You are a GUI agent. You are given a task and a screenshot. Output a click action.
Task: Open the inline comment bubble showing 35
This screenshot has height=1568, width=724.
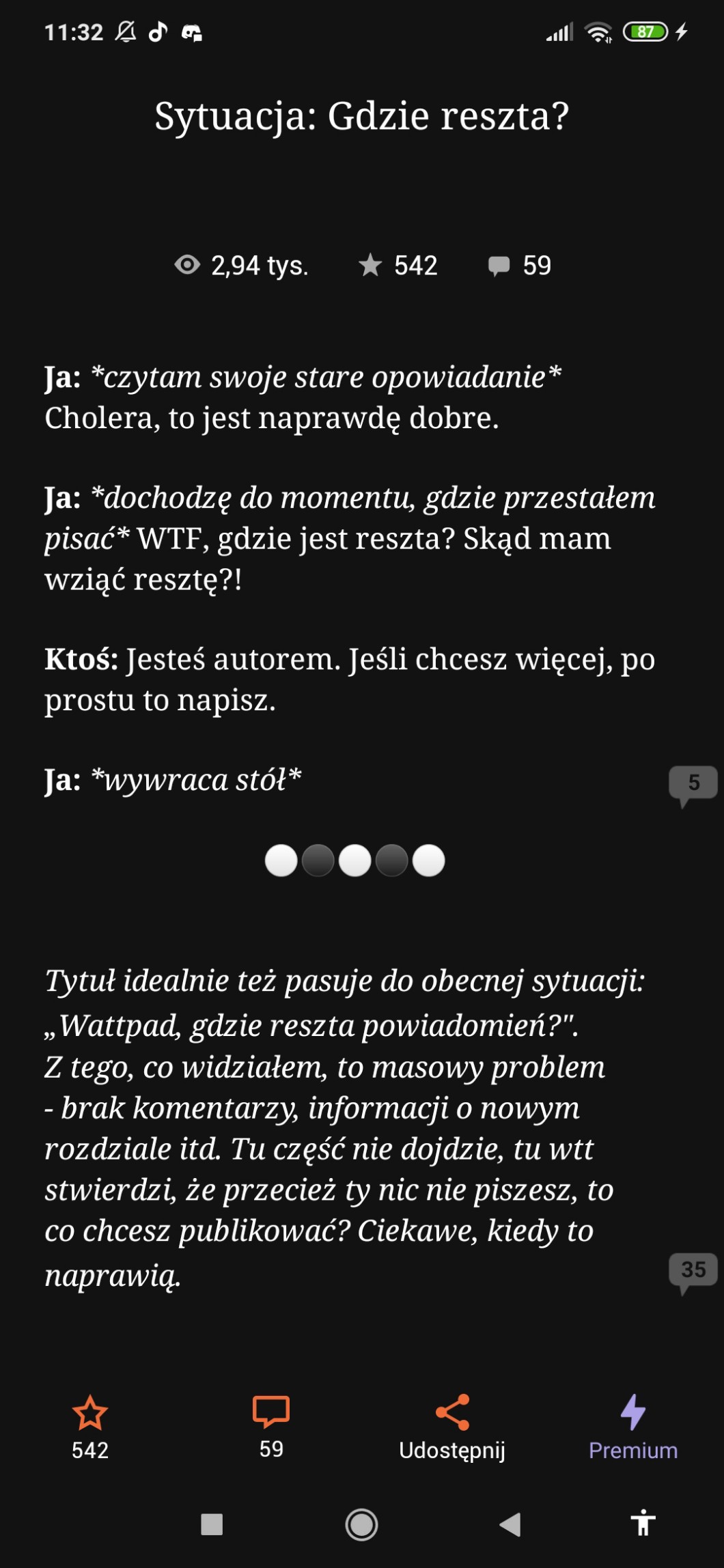tap(693, 1273)
